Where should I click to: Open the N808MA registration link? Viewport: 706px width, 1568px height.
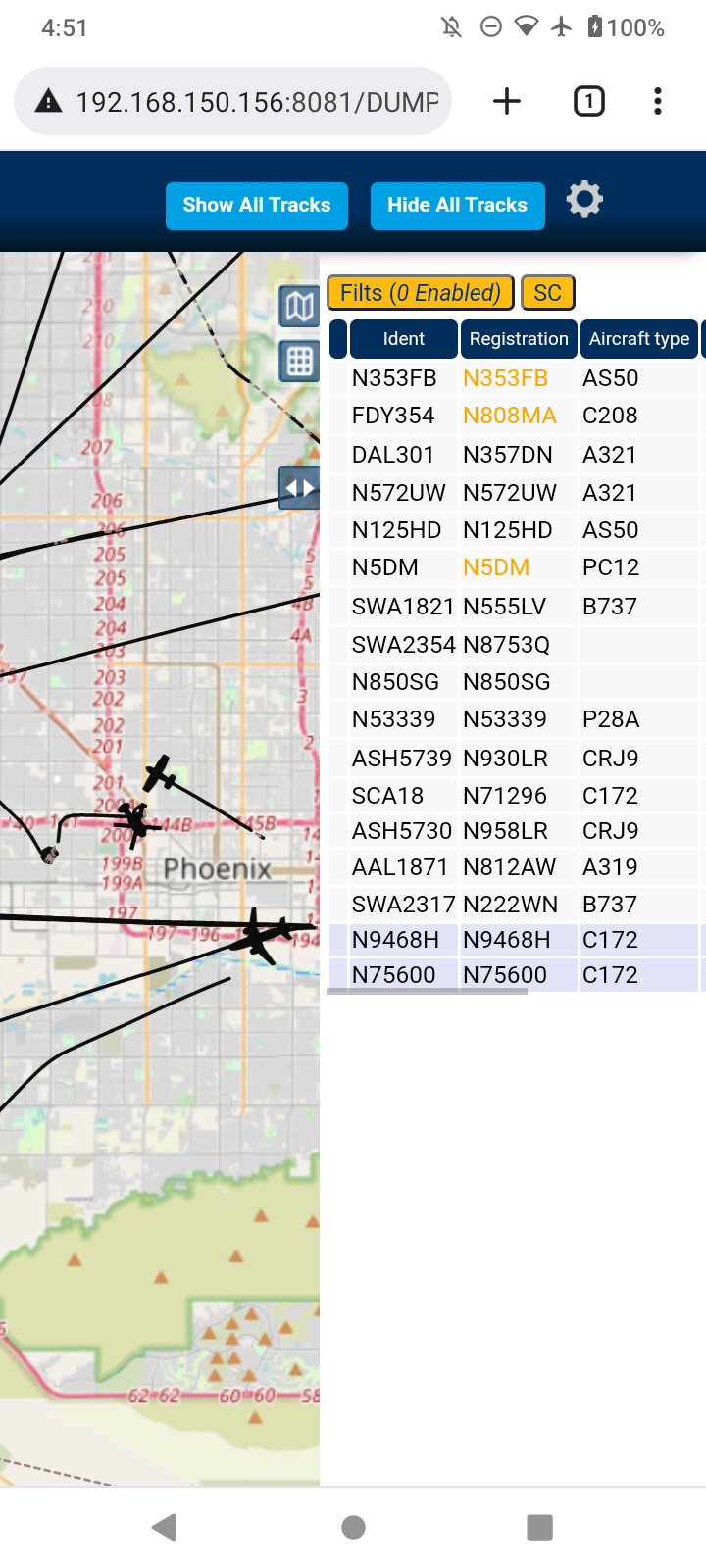click(x=510, y=416)
